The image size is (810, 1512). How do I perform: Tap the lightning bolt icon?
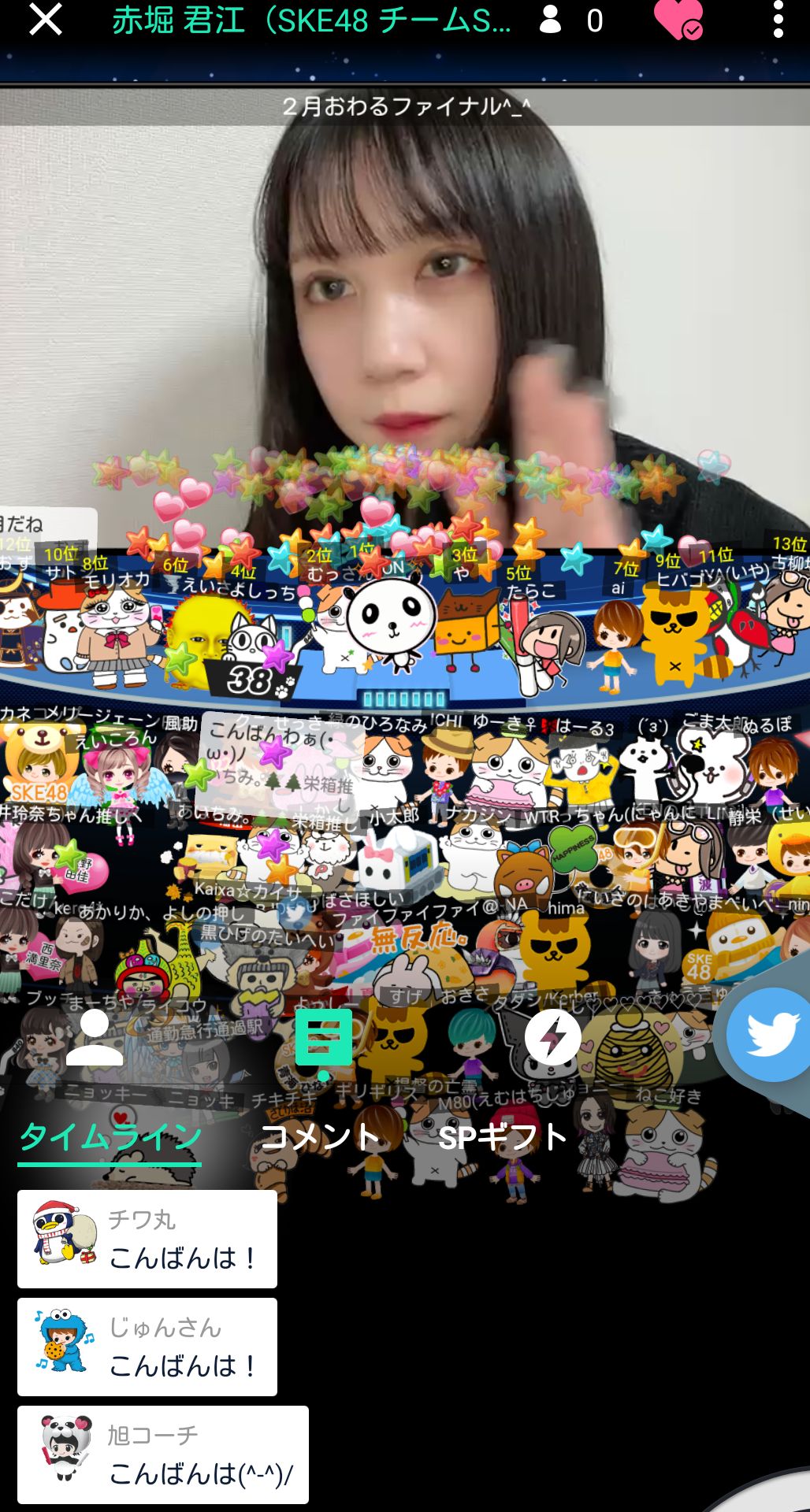(552, 1038)
